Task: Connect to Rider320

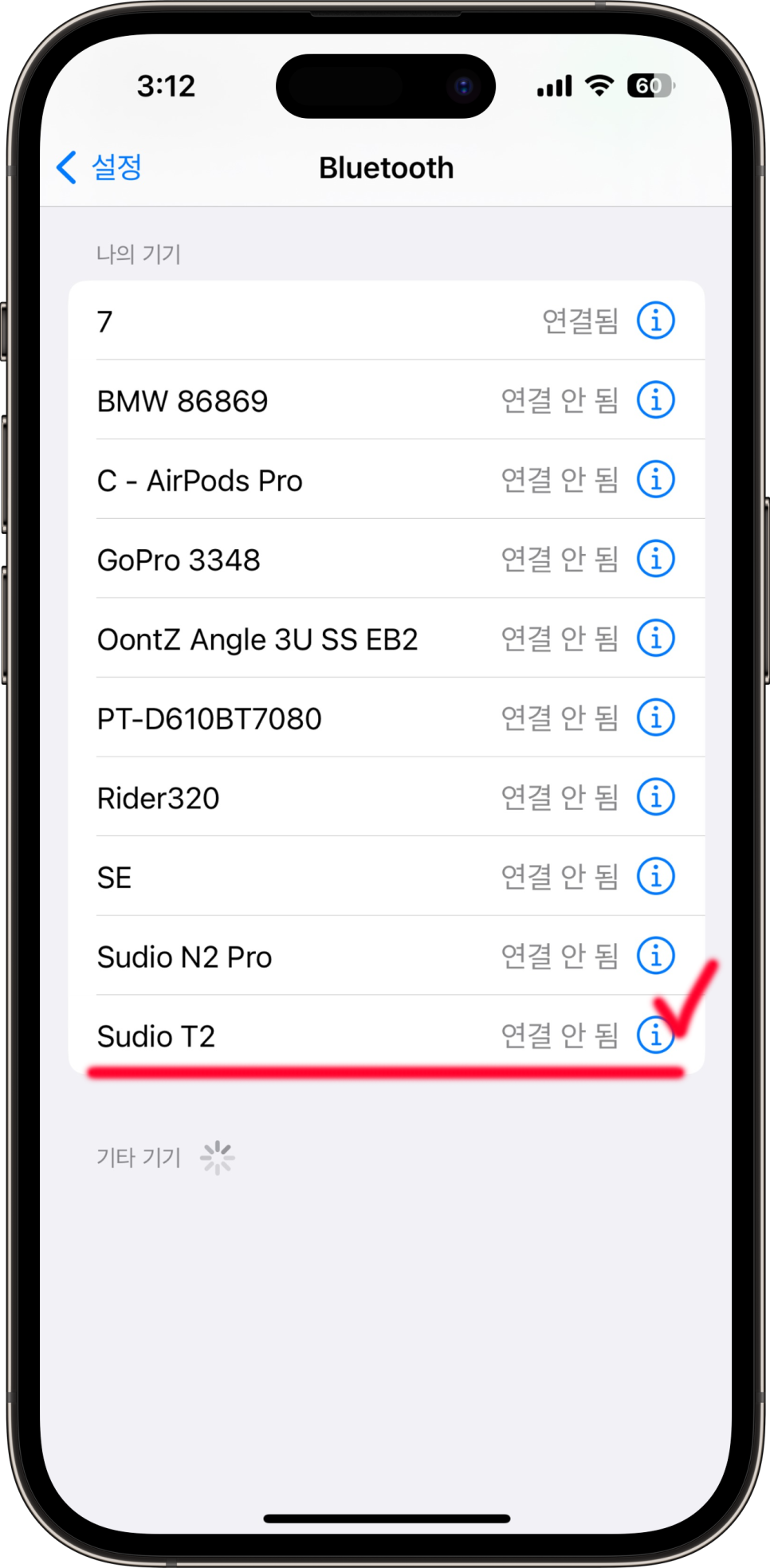Action: tap(387, 796)
